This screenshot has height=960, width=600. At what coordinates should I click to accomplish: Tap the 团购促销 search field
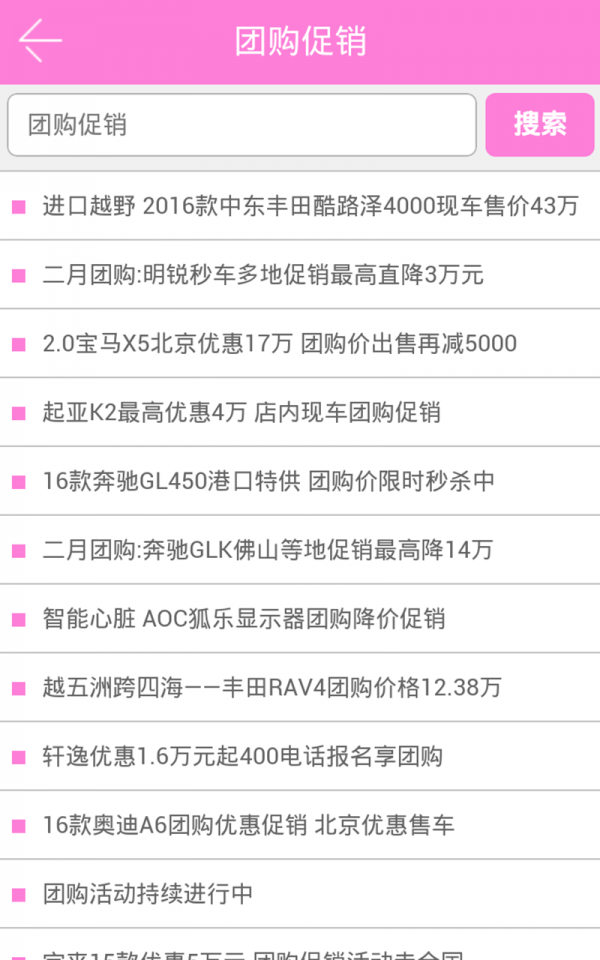(x=241, y=125)
